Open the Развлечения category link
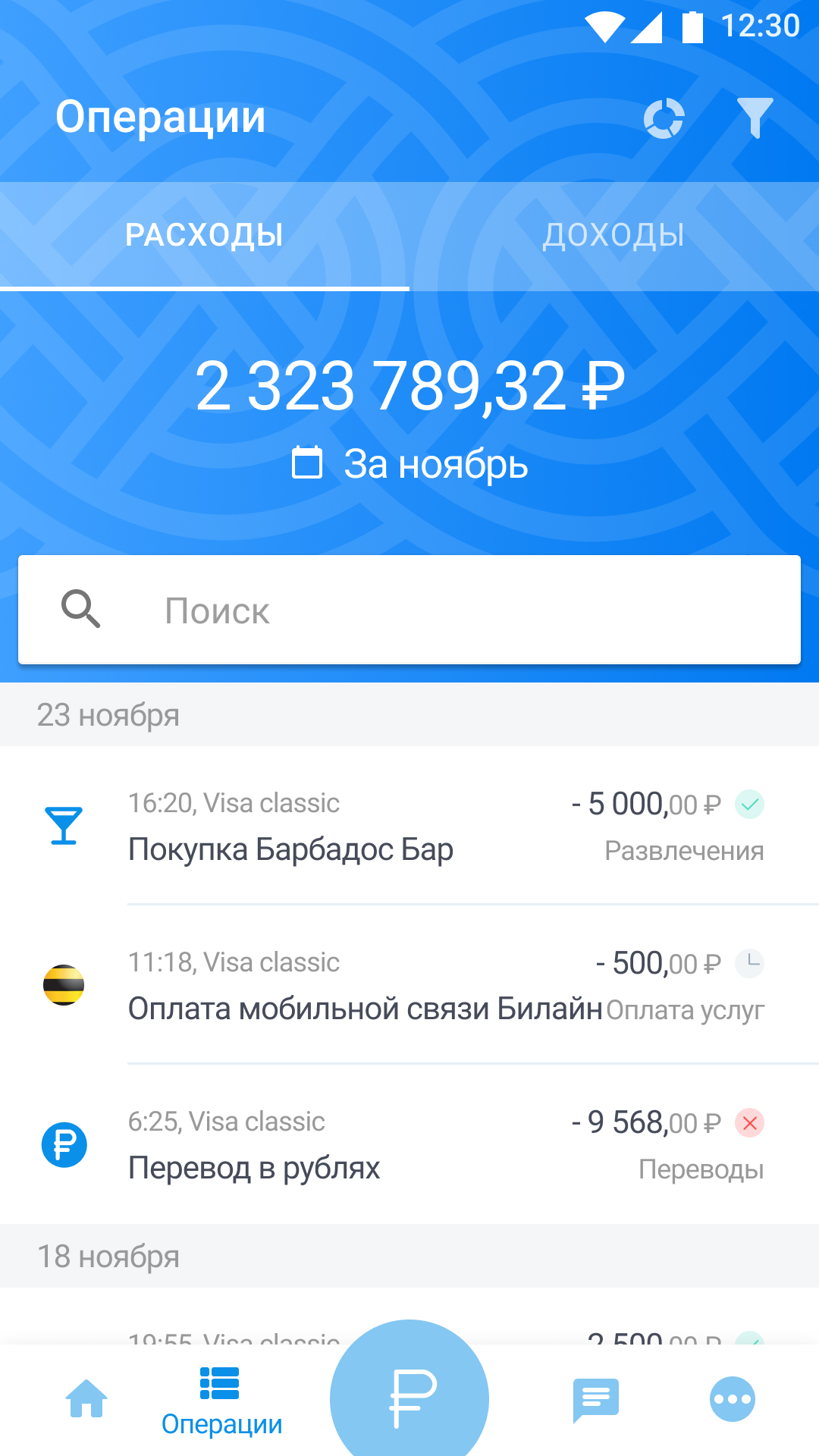Screen dimensions: 819x1456 [684, 851]
